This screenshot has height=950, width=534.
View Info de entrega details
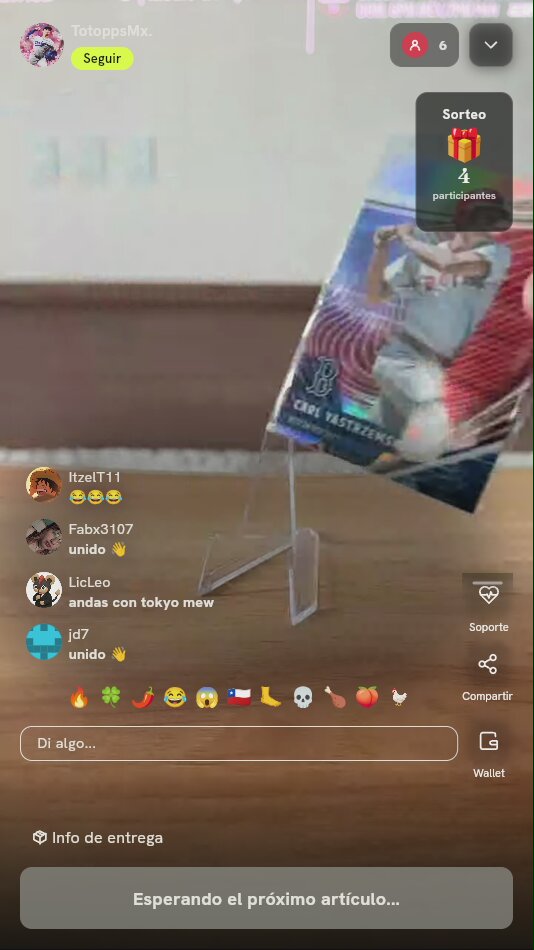point(98,838)
